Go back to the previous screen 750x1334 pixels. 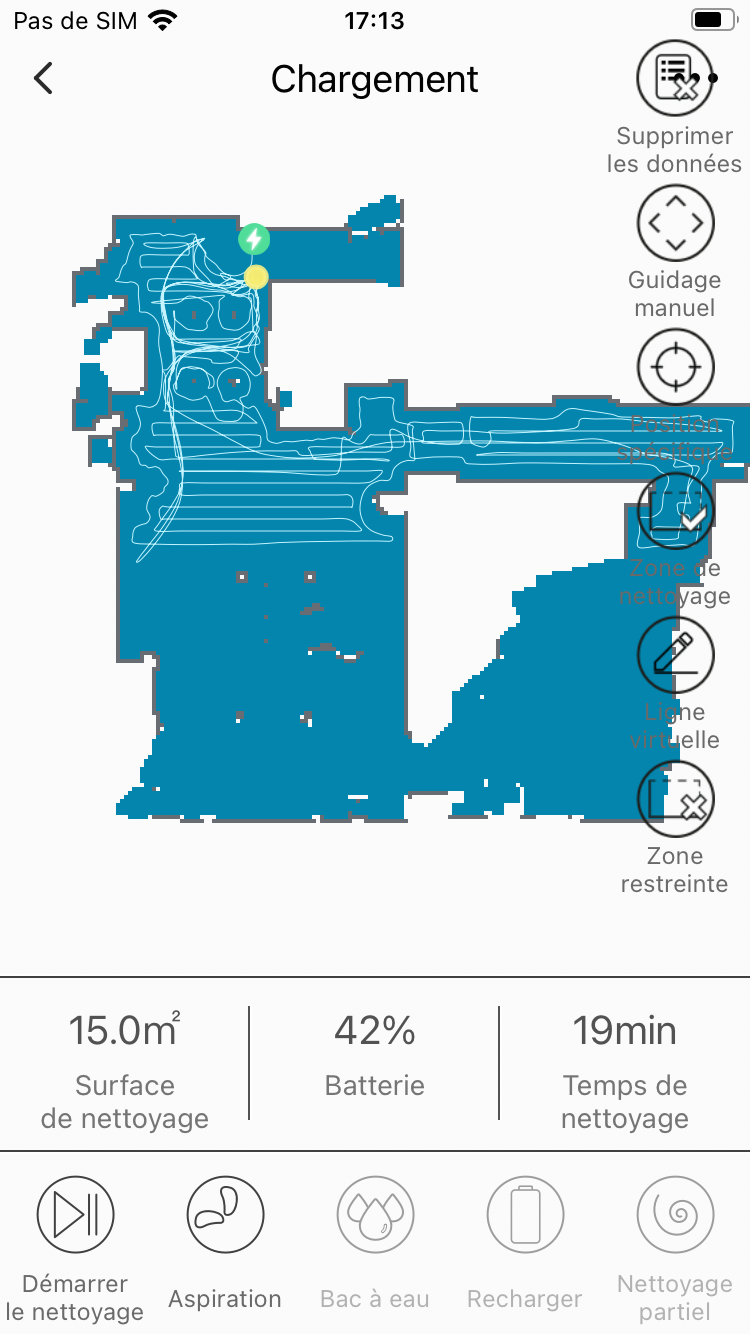[43, 78]
